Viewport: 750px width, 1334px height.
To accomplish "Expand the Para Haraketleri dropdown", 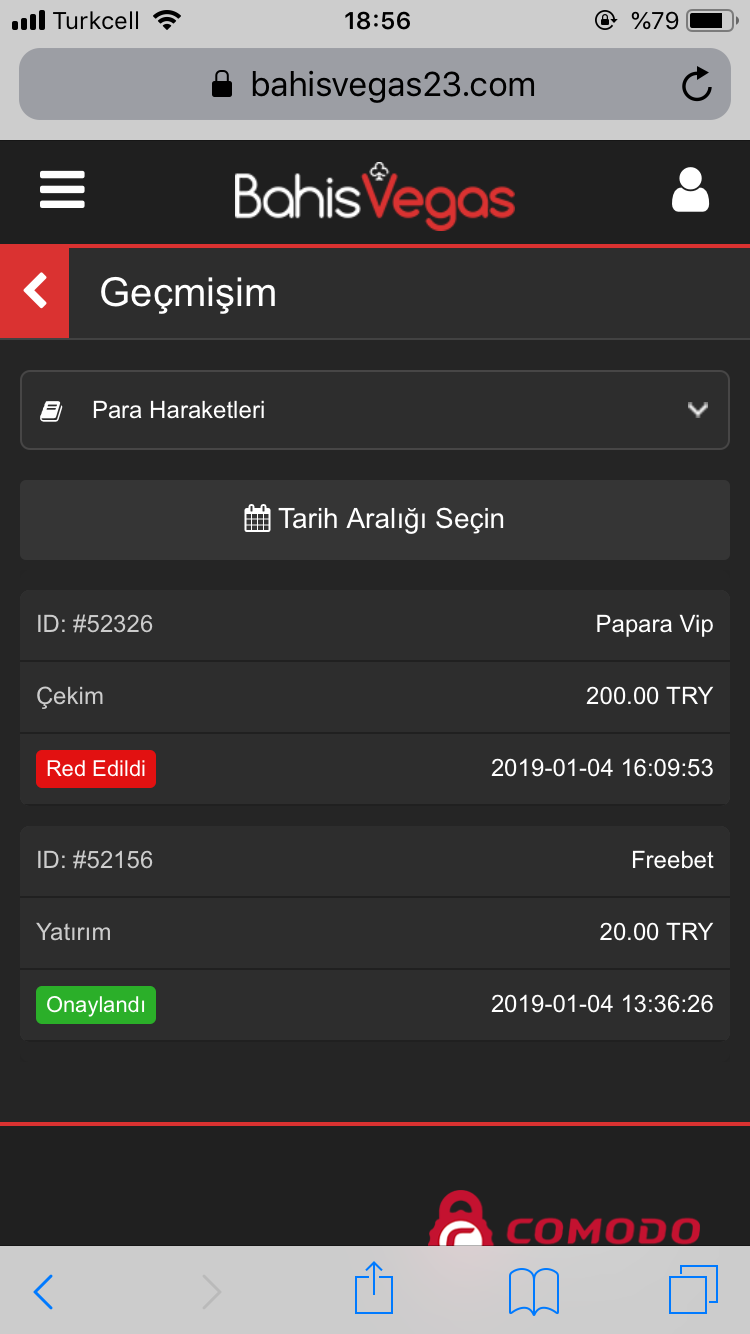I will click(375, 410).
